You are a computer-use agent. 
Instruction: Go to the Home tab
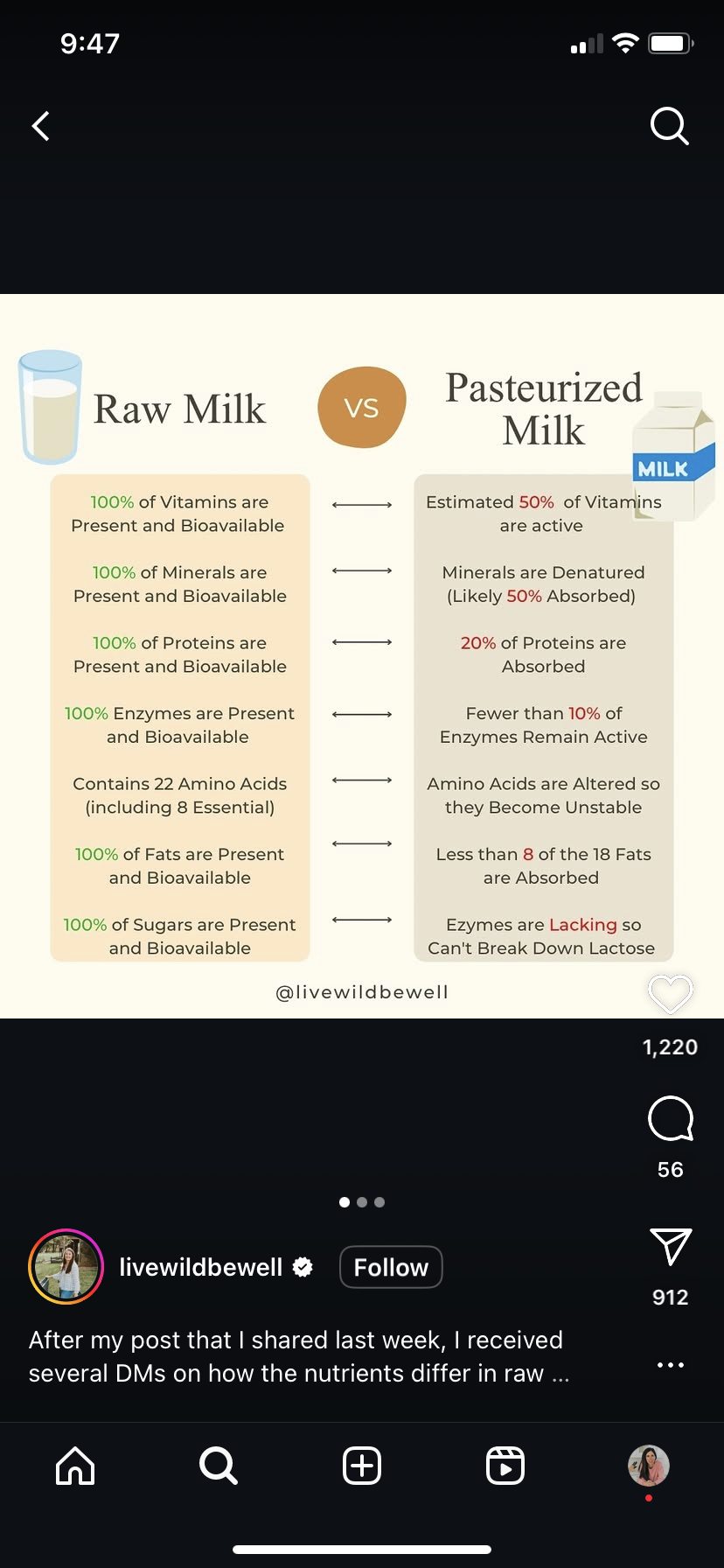[75, 1465]
